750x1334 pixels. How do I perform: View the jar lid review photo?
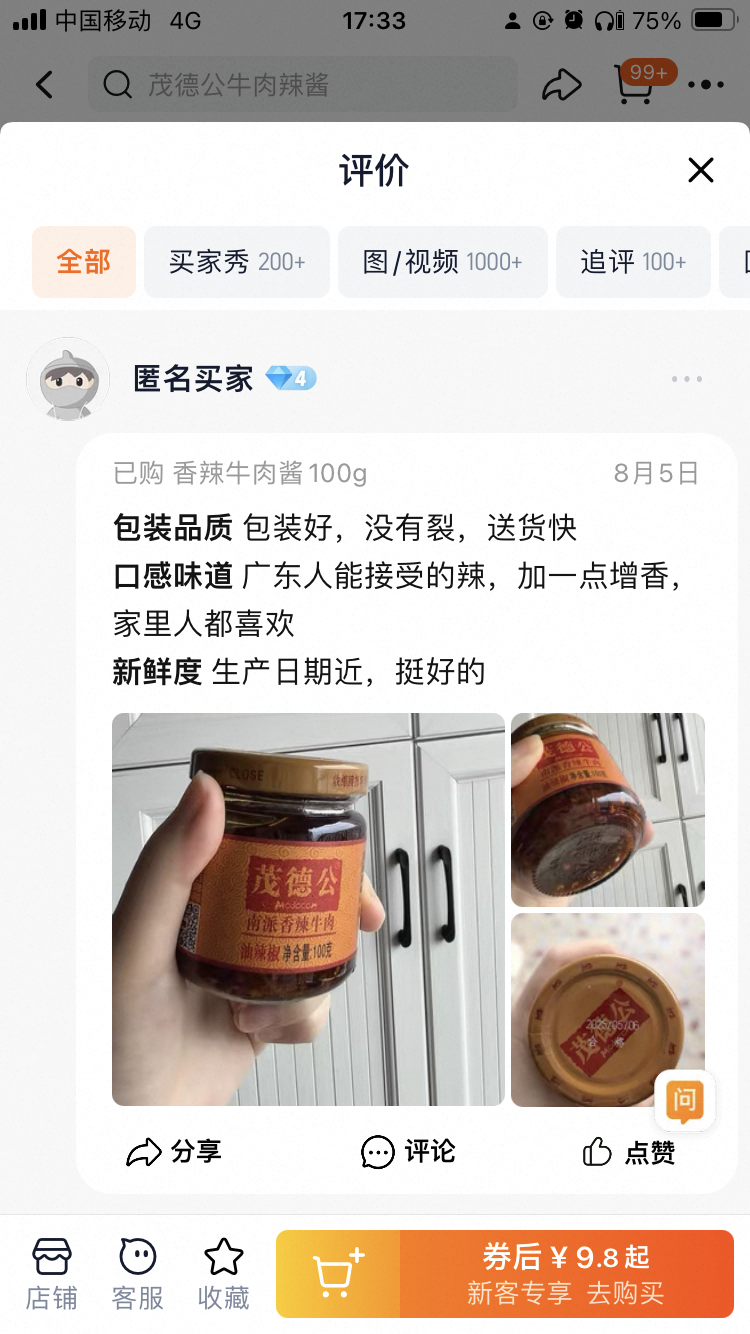pos(608,1010)
